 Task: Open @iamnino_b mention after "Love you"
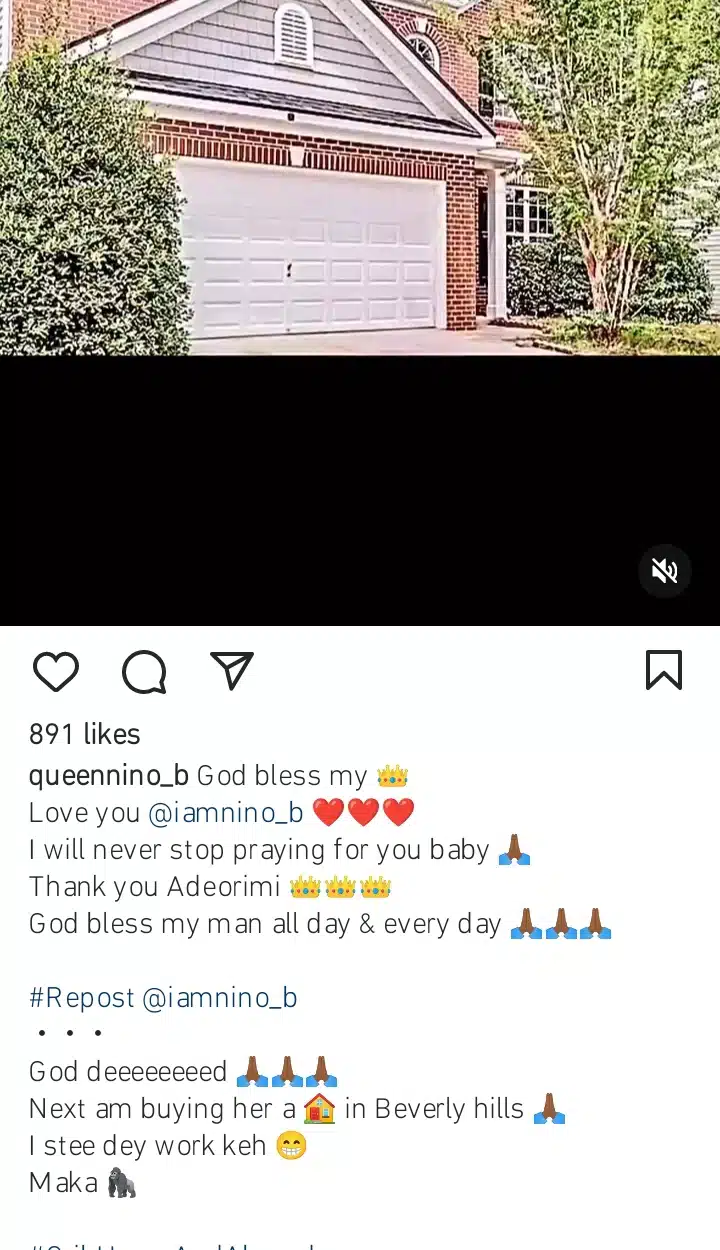(225, 813)
